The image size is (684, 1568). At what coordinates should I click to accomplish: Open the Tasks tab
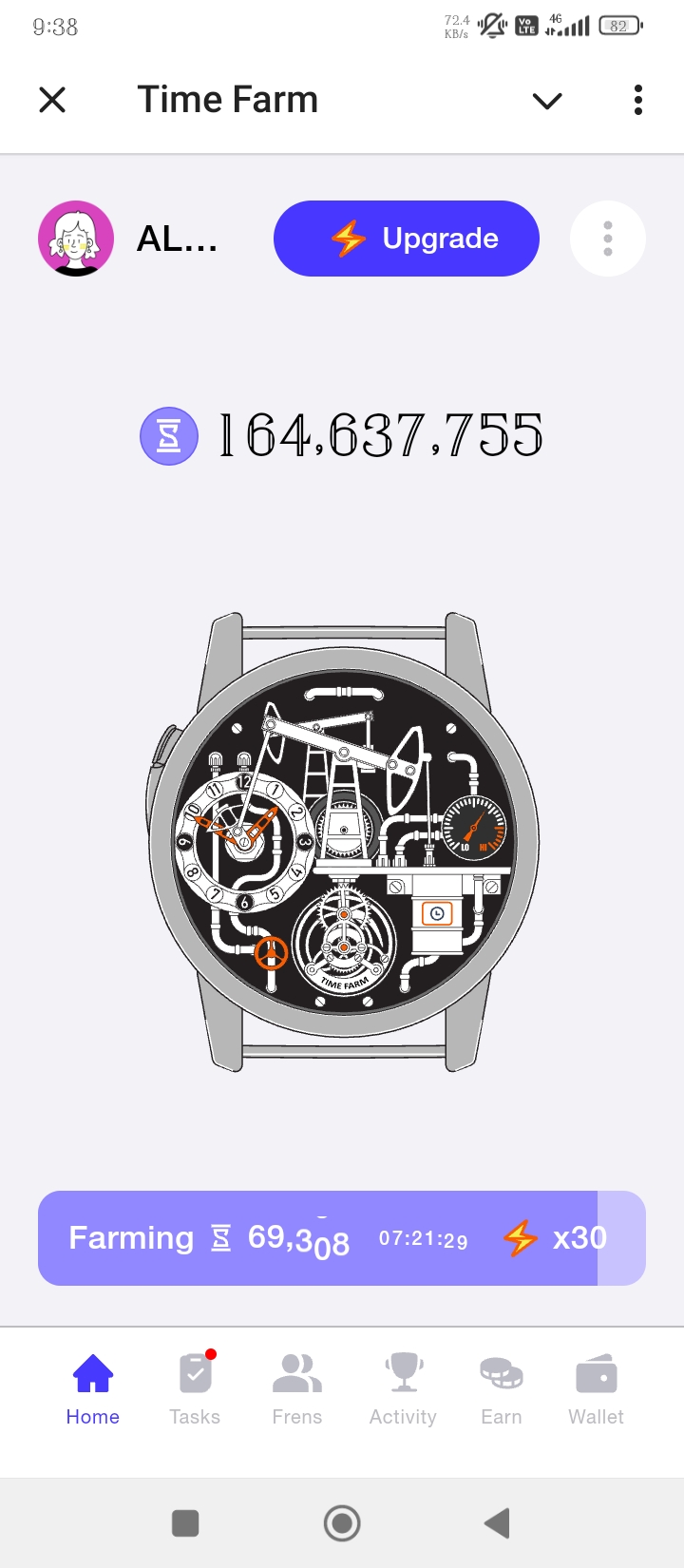(x=195, y=1389)
